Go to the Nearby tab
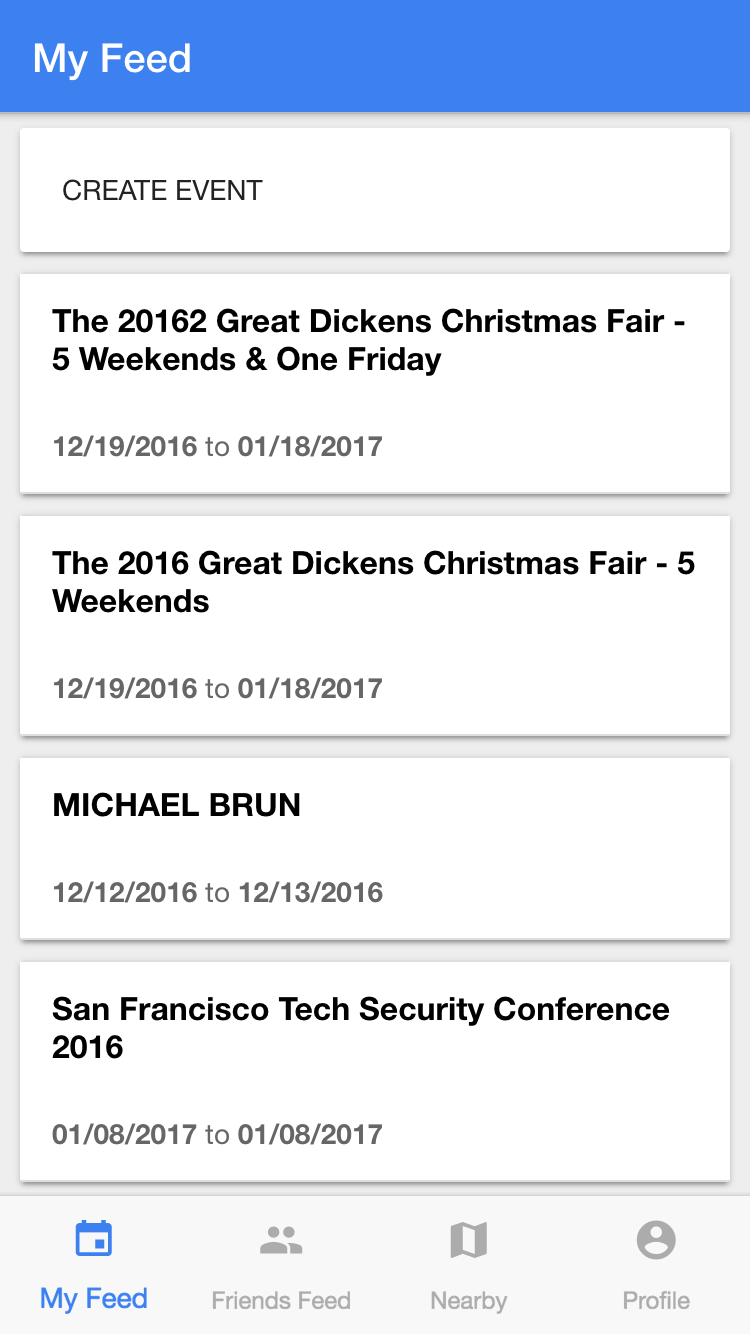 tap(468, 1265)
